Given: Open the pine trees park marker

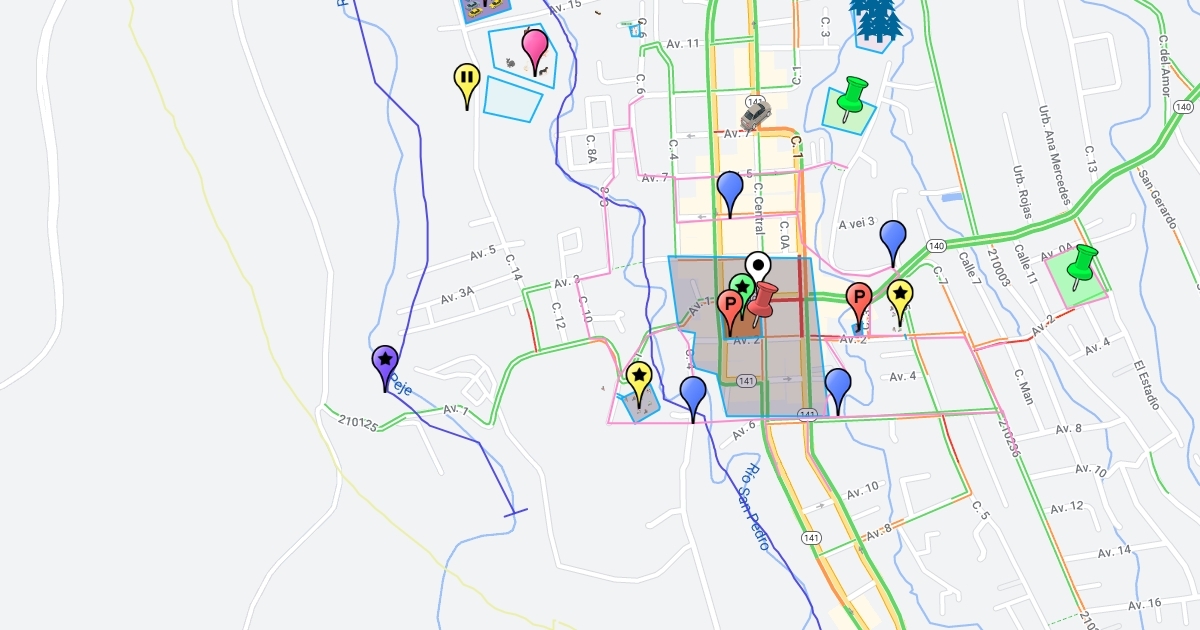Looking at the screenshot, I should click(x=875, y=20).
